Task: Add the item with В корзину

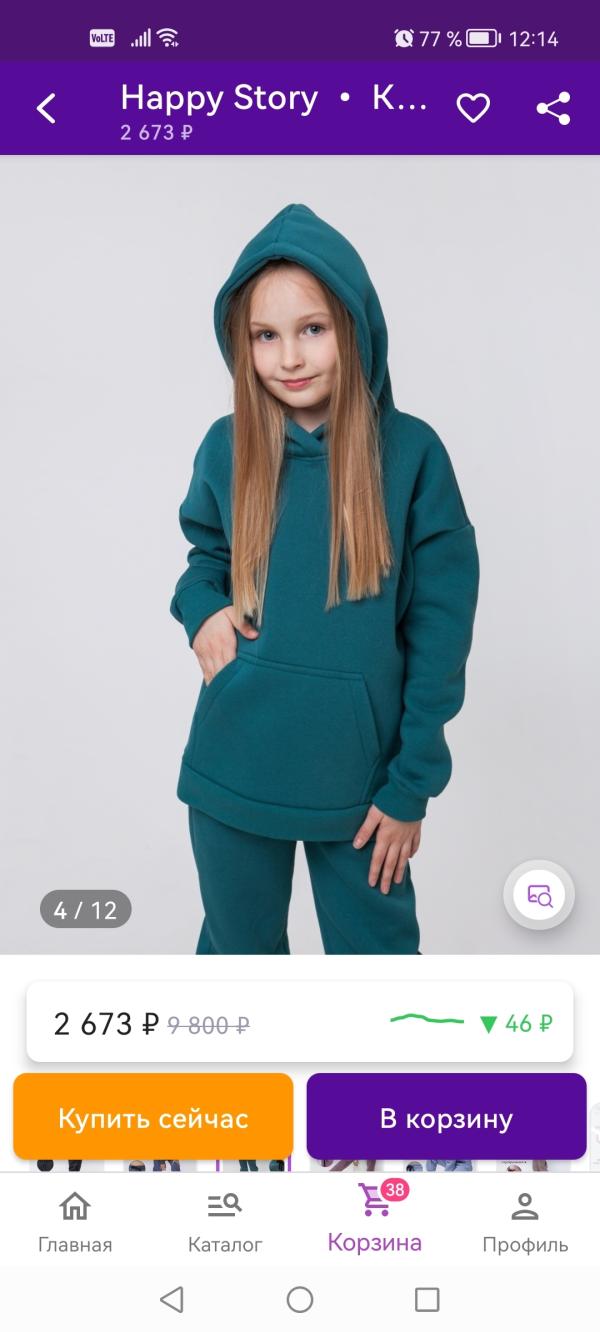Action: [446, 1117]
